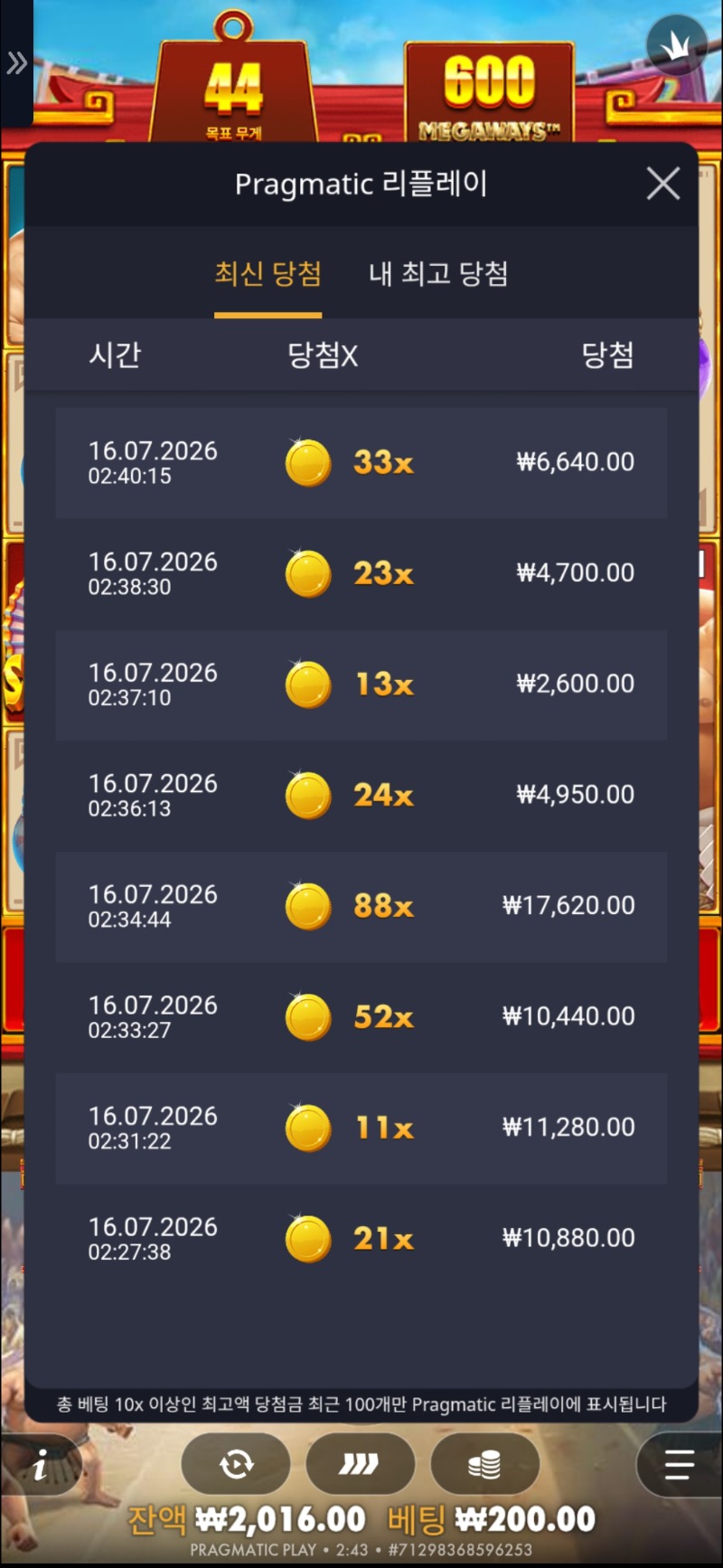Close the Pragmatic replay dialog
The image size is (723, 1568).
point(663,184)
